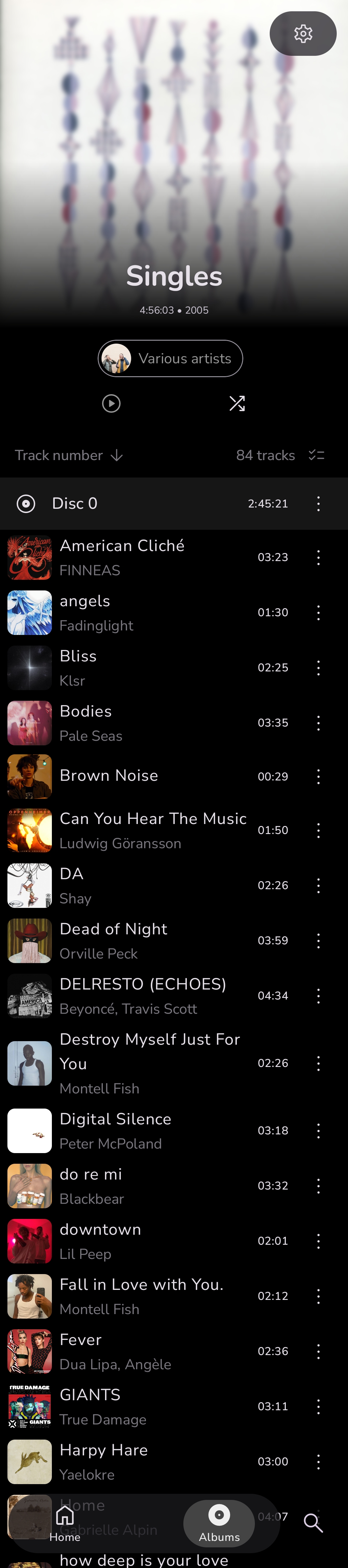This screenshot has width=348, height=1568.
Task: Shuffle the Singles album
Action: 237,404
